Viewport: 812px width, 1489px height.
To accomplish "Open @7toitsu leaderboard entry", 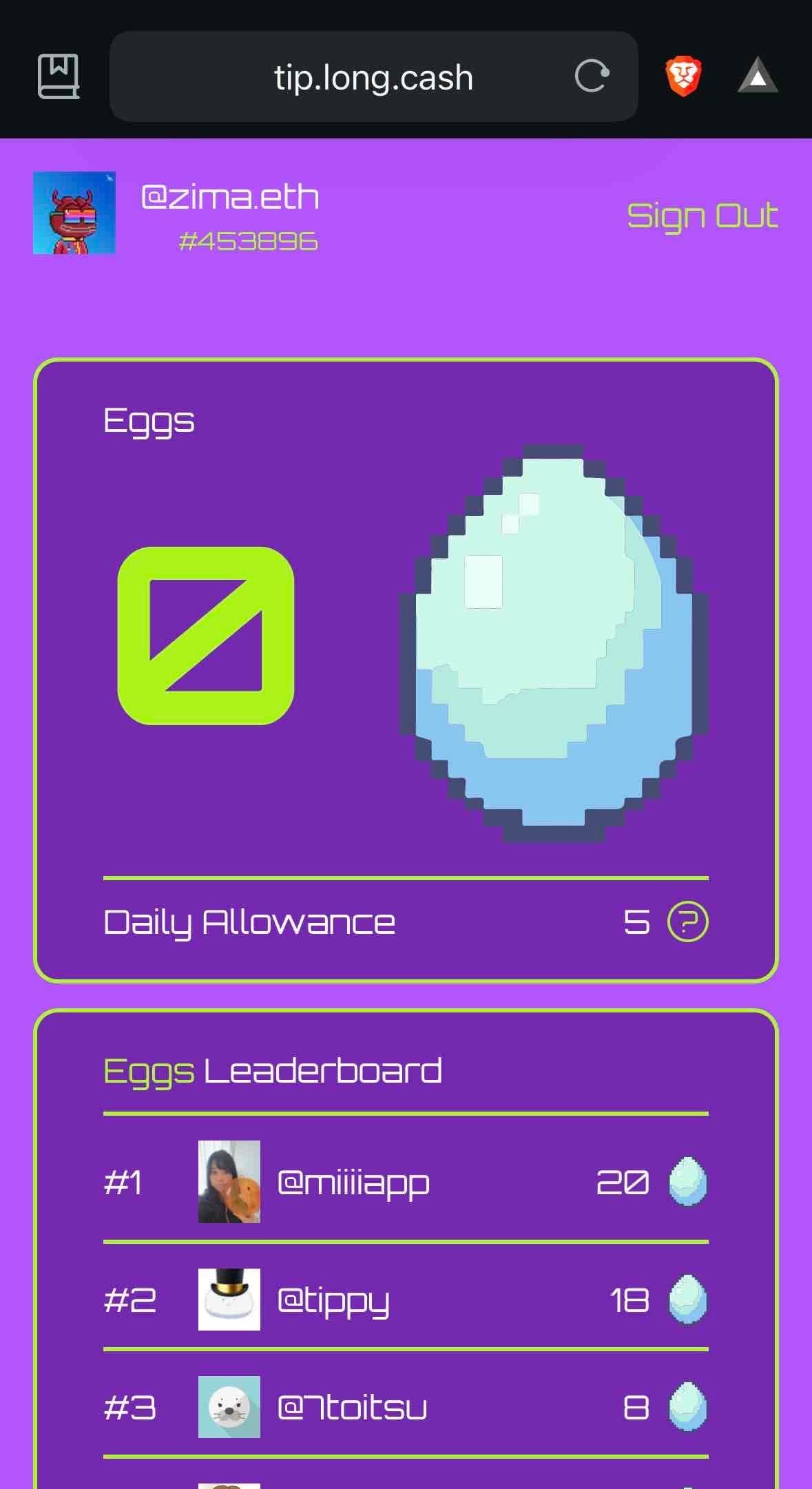I will pos(351,1407).
